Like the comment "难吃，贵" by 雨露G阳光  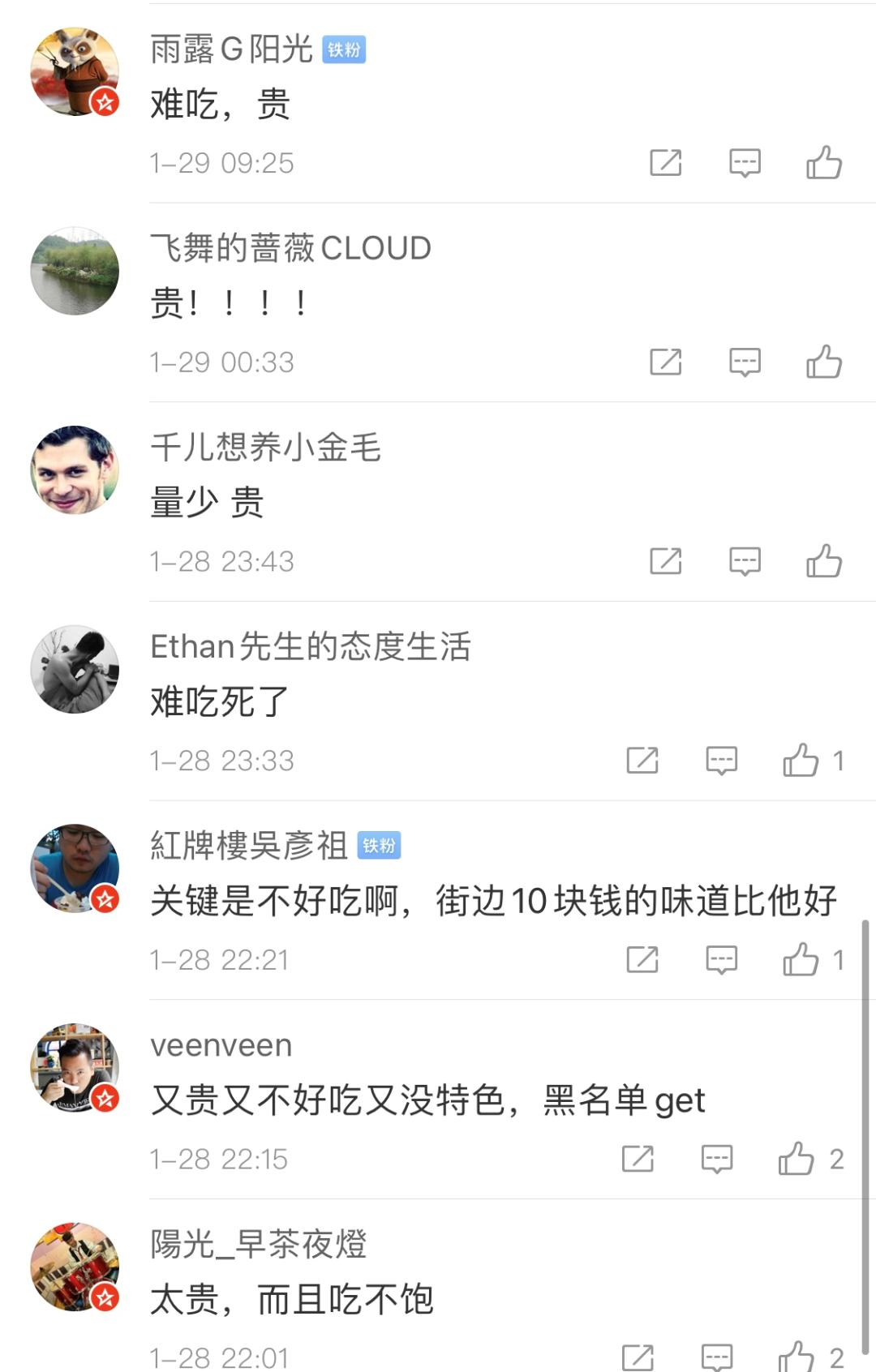[825, 163]
